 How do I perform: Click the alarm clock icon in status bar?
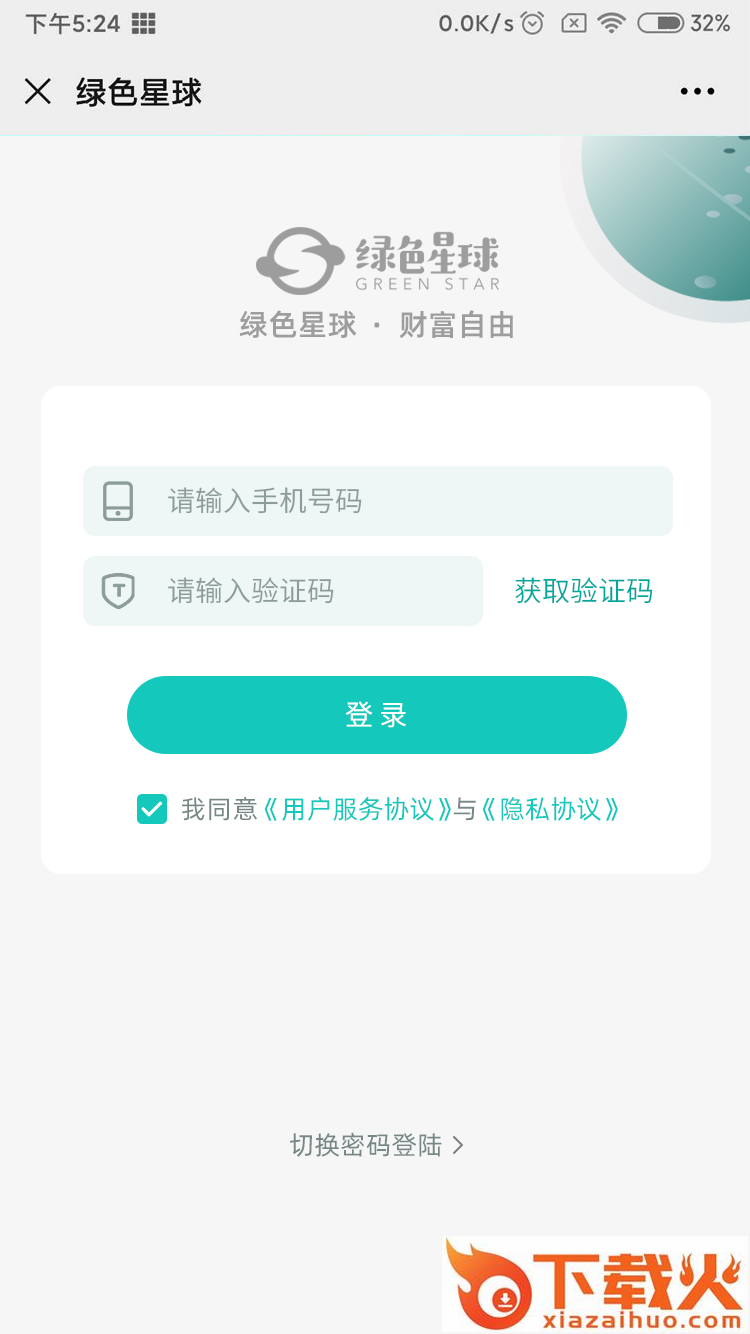point(532,22)
